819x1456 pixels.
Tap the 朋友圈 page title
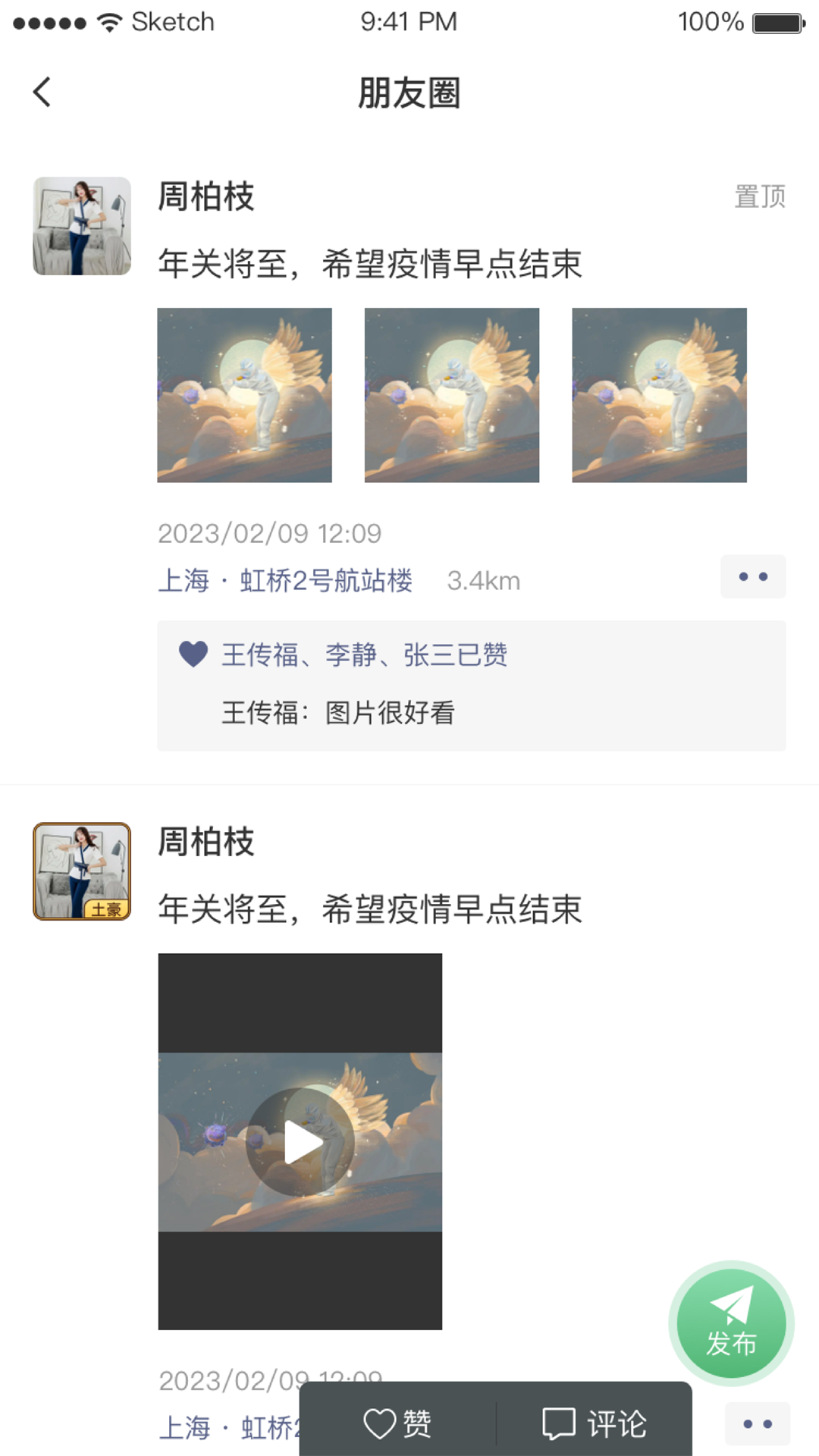[409, 93]
